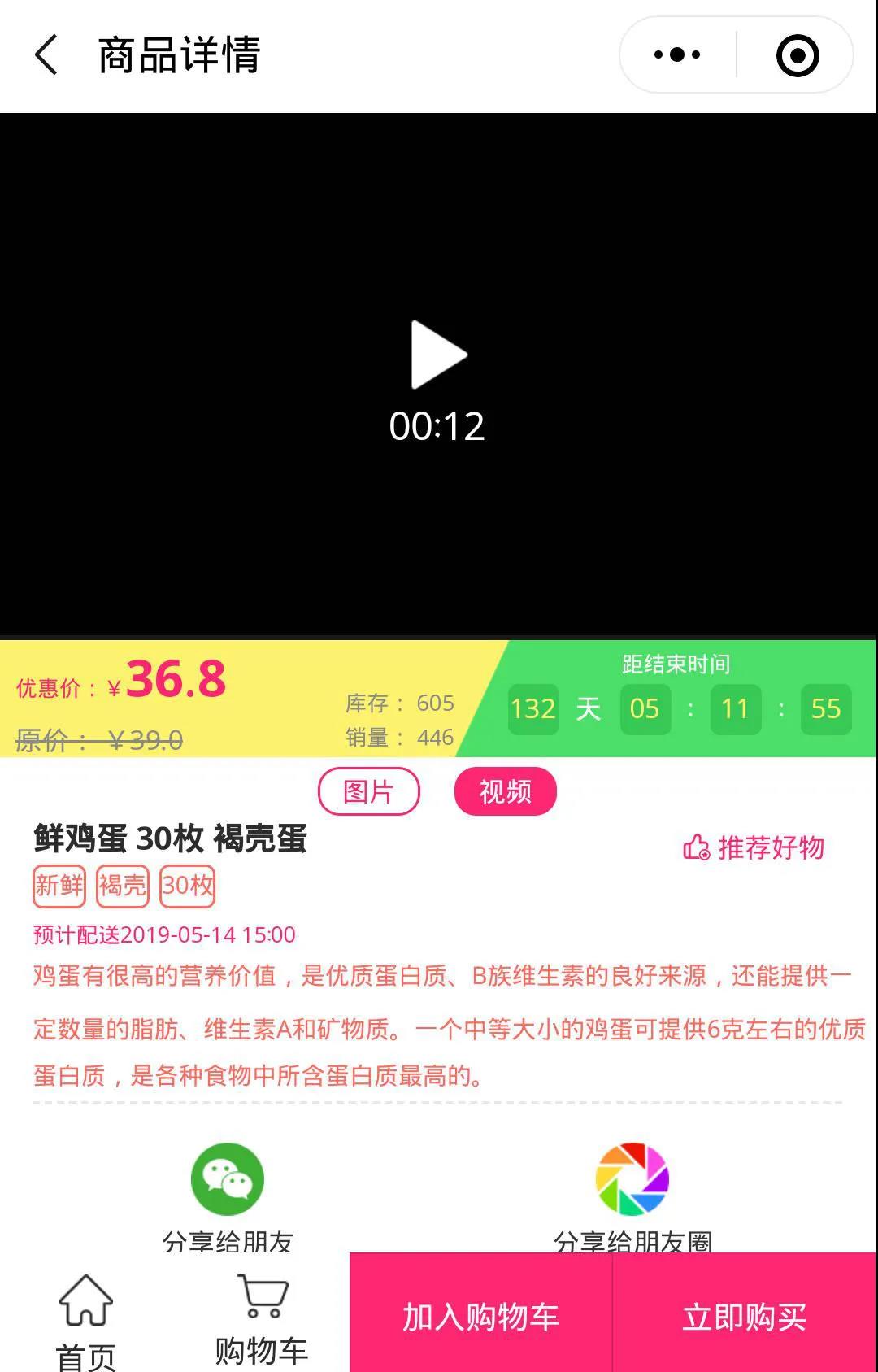Add eggs with 加入购物车
878x1372 pixels.
click(480, 1317)
